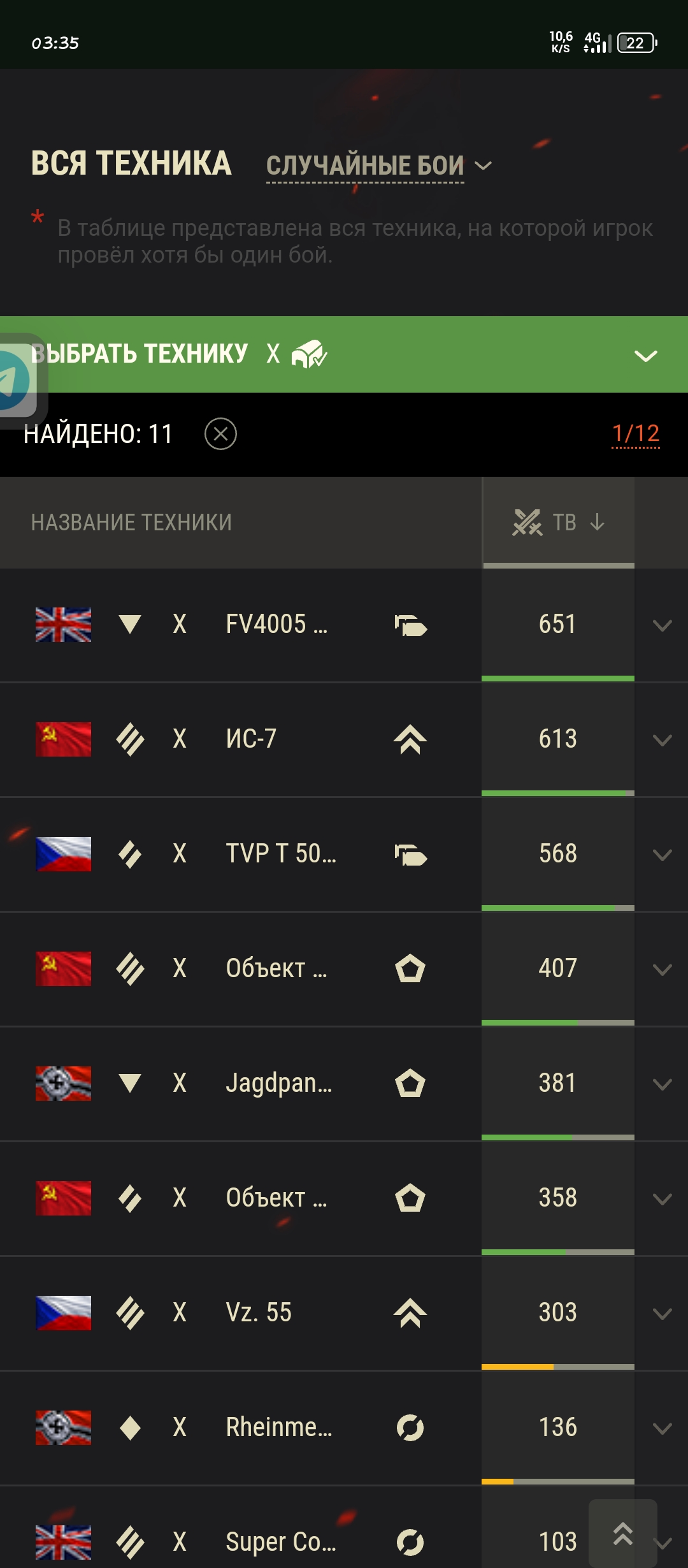
Task: Sort by Название техники column
Action: pyautogui.click(x=131, y=523)
